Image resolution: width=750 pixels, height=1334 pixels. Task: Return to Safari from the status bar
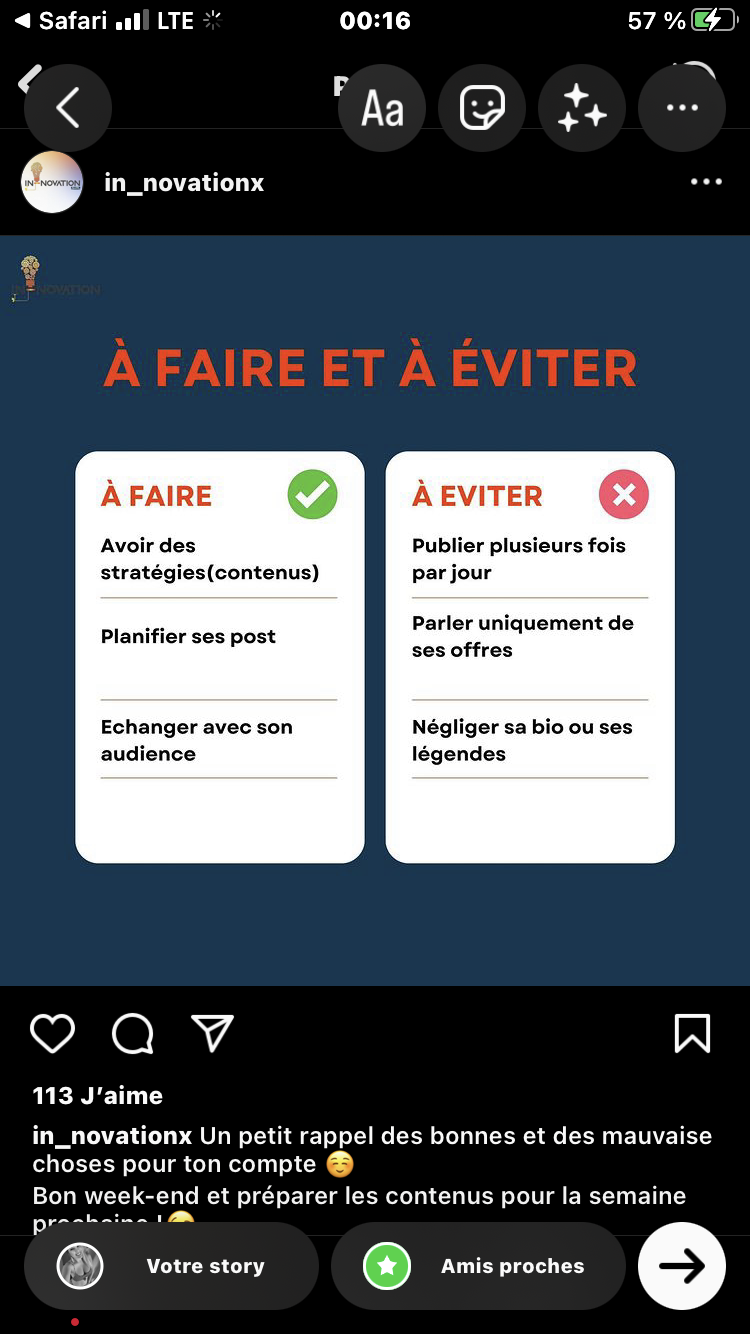pos(60,20)
